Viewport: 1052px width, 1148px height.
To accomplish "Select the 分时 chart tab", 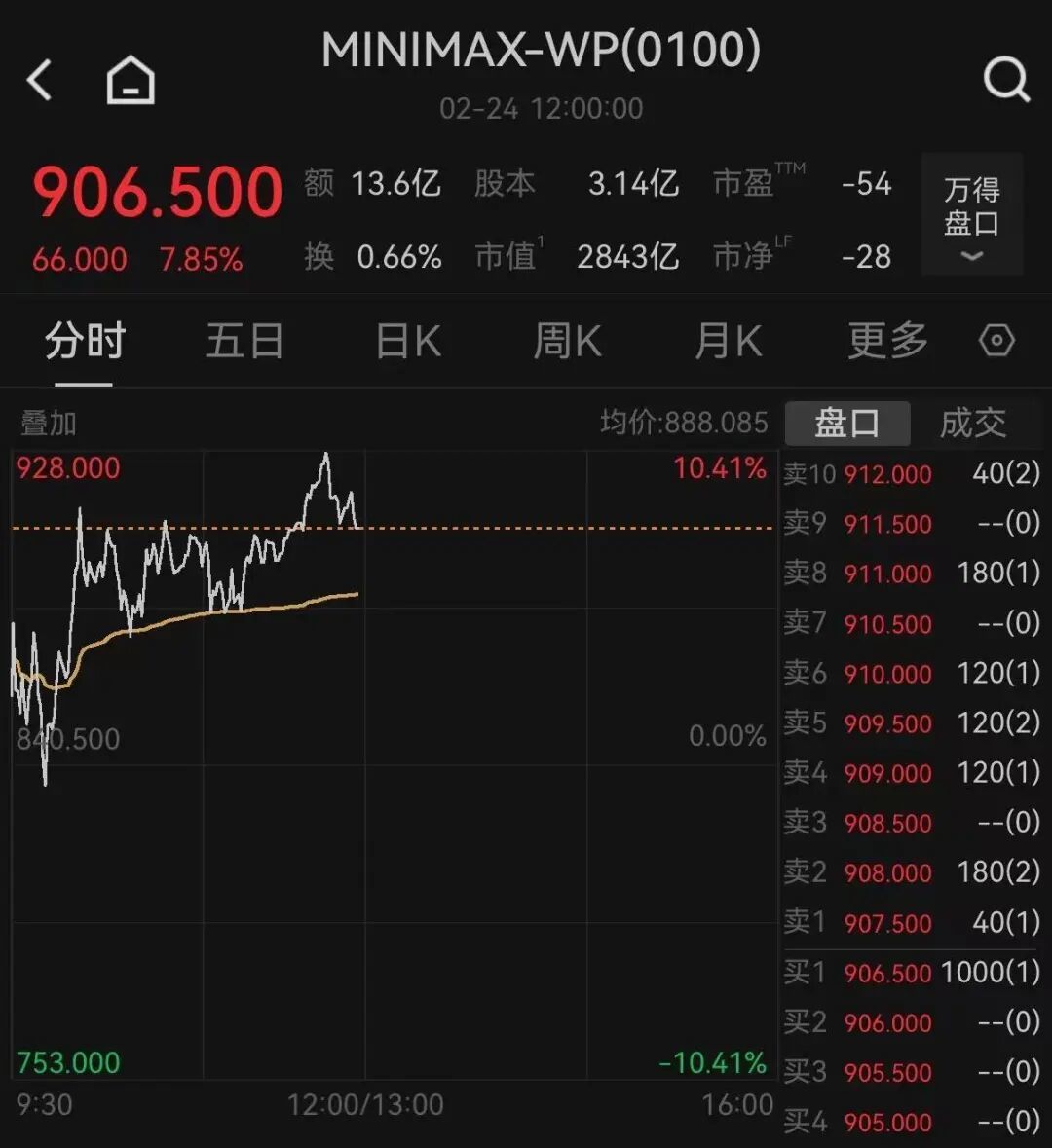I will (x=85, y=342).
